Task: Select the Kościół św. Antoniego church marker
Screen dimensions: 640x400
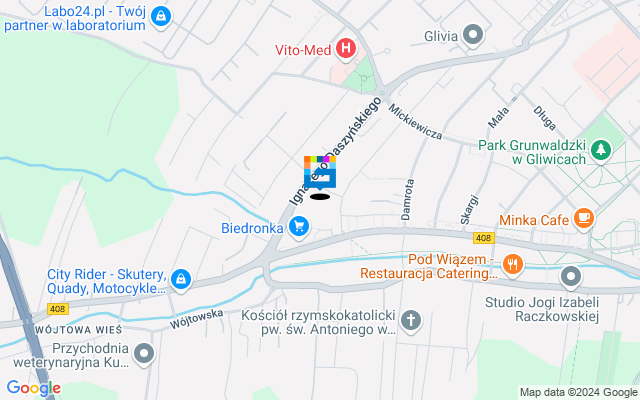Action: [x=412, y=321]
